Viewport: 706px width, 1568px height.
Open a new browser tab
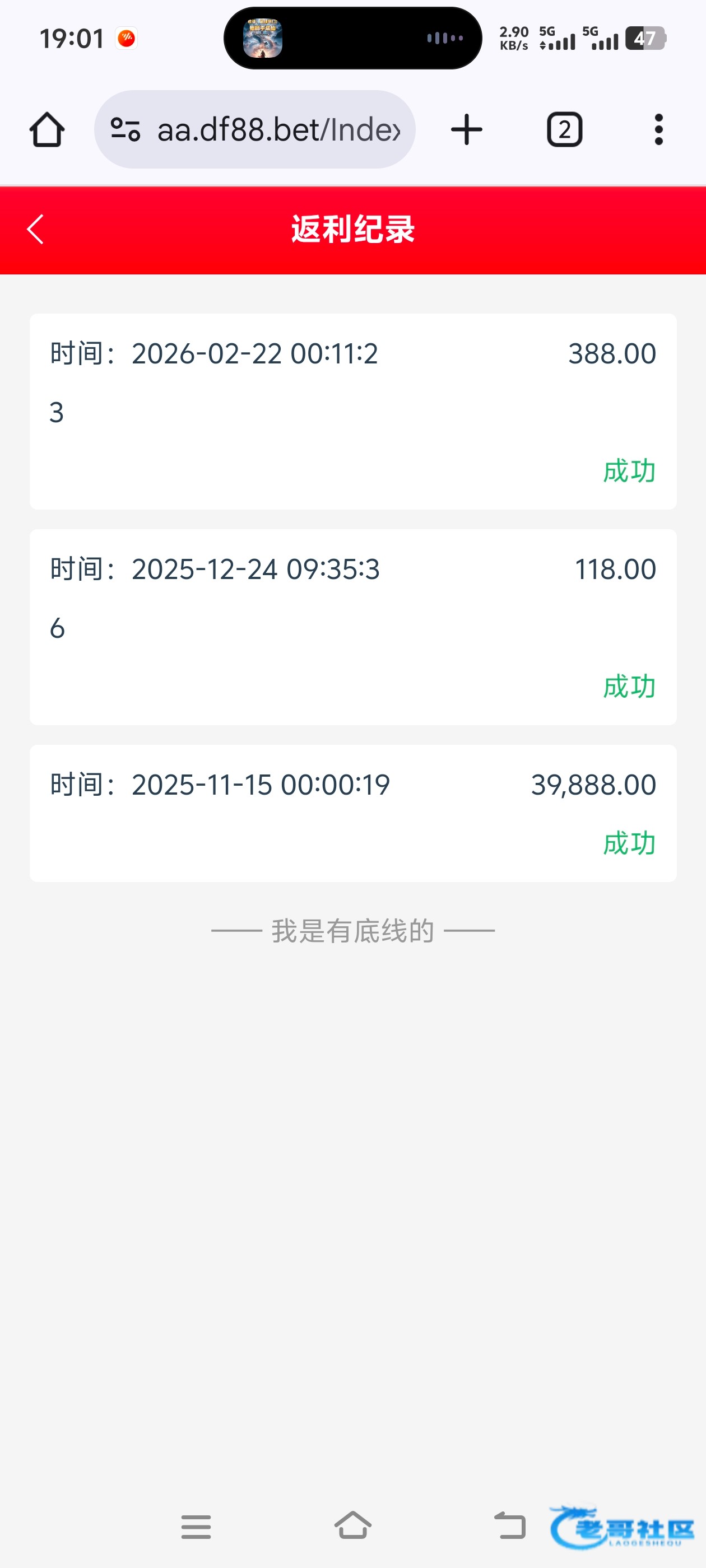pyautogui.click(x=467, y=130)
